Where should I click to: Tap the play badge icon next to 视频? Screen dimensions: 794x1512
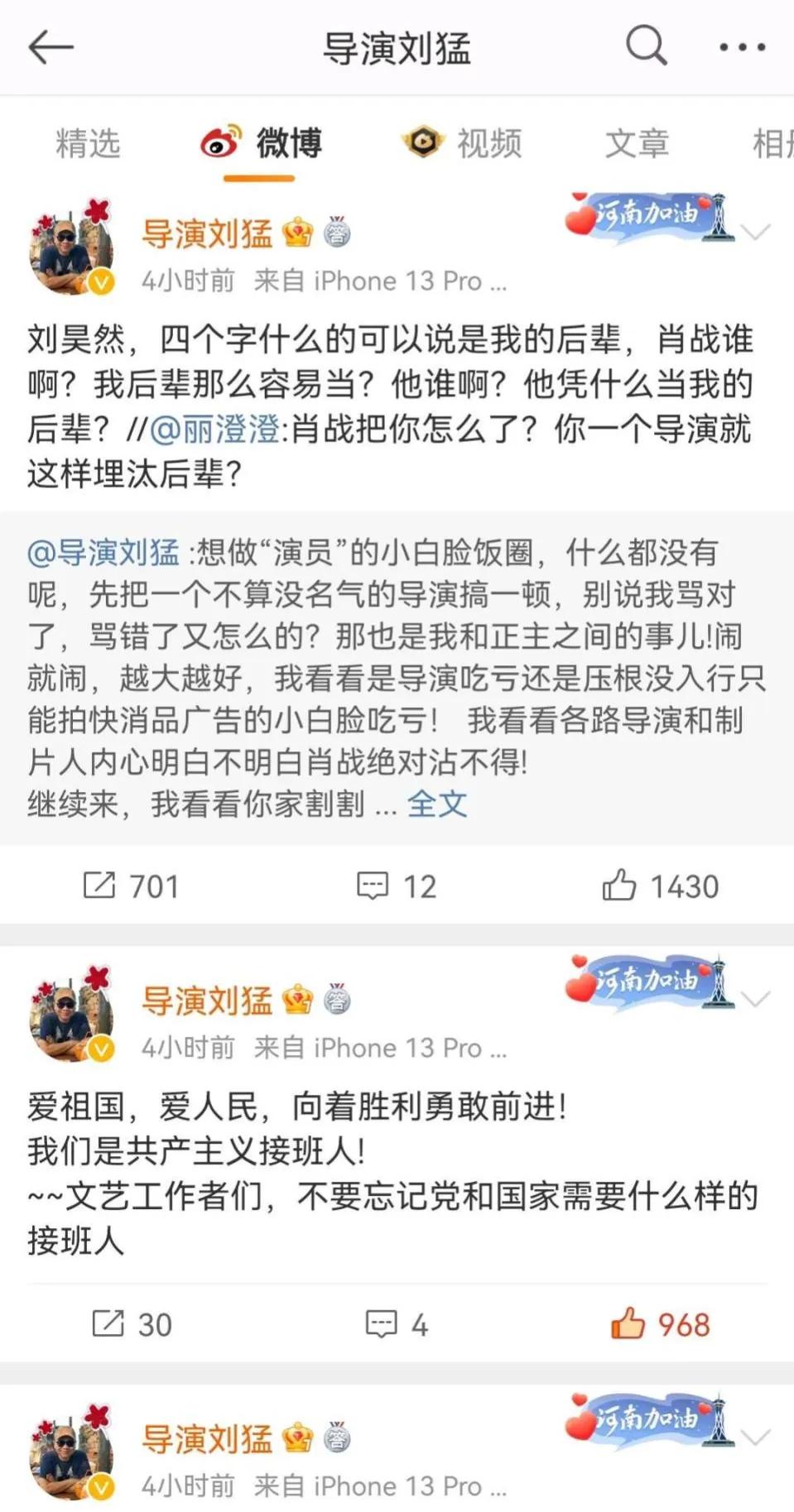423,142
